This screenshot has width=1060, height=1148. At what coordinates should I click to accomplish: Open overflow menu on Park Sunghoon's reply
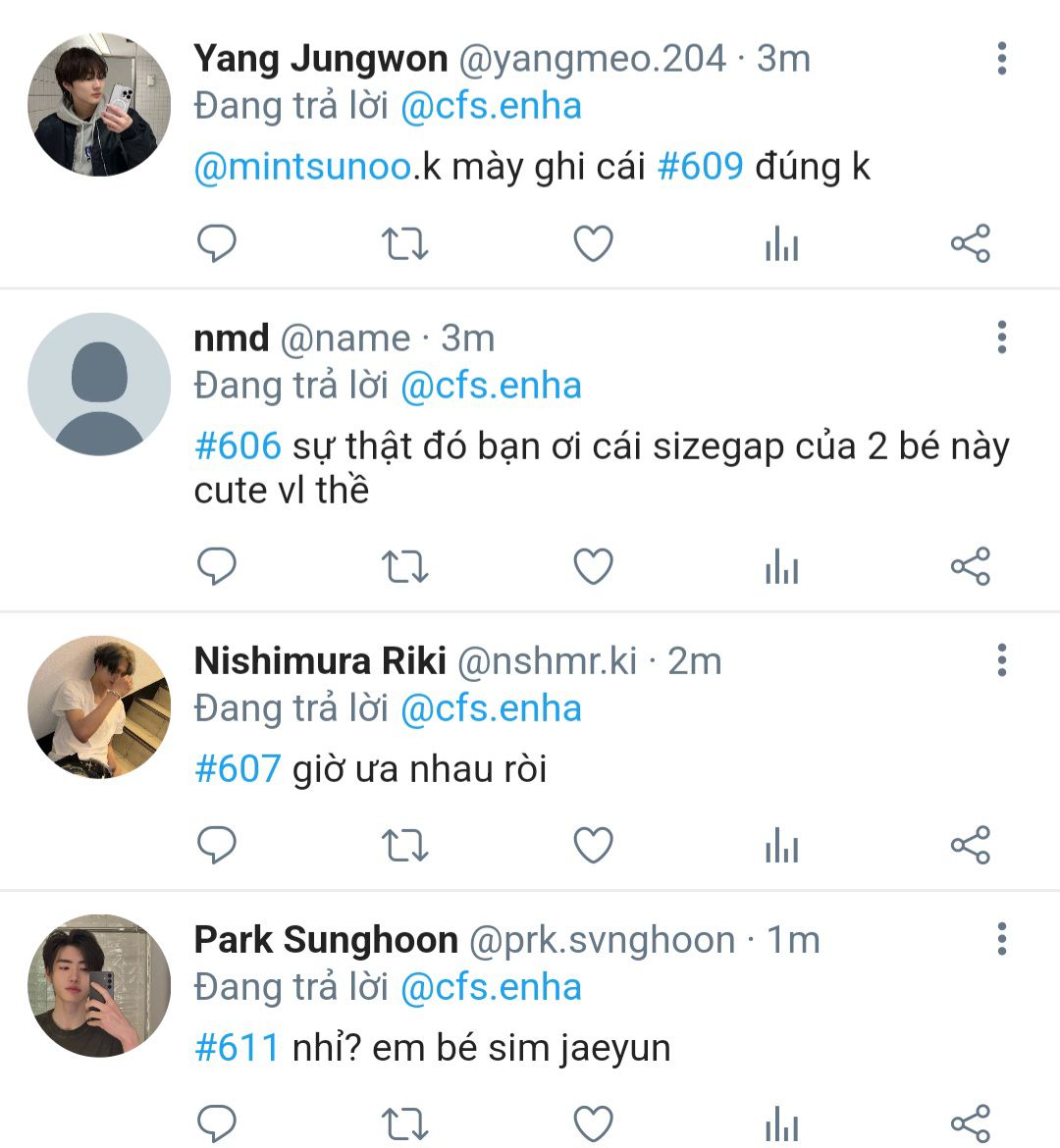(1001, 939)
